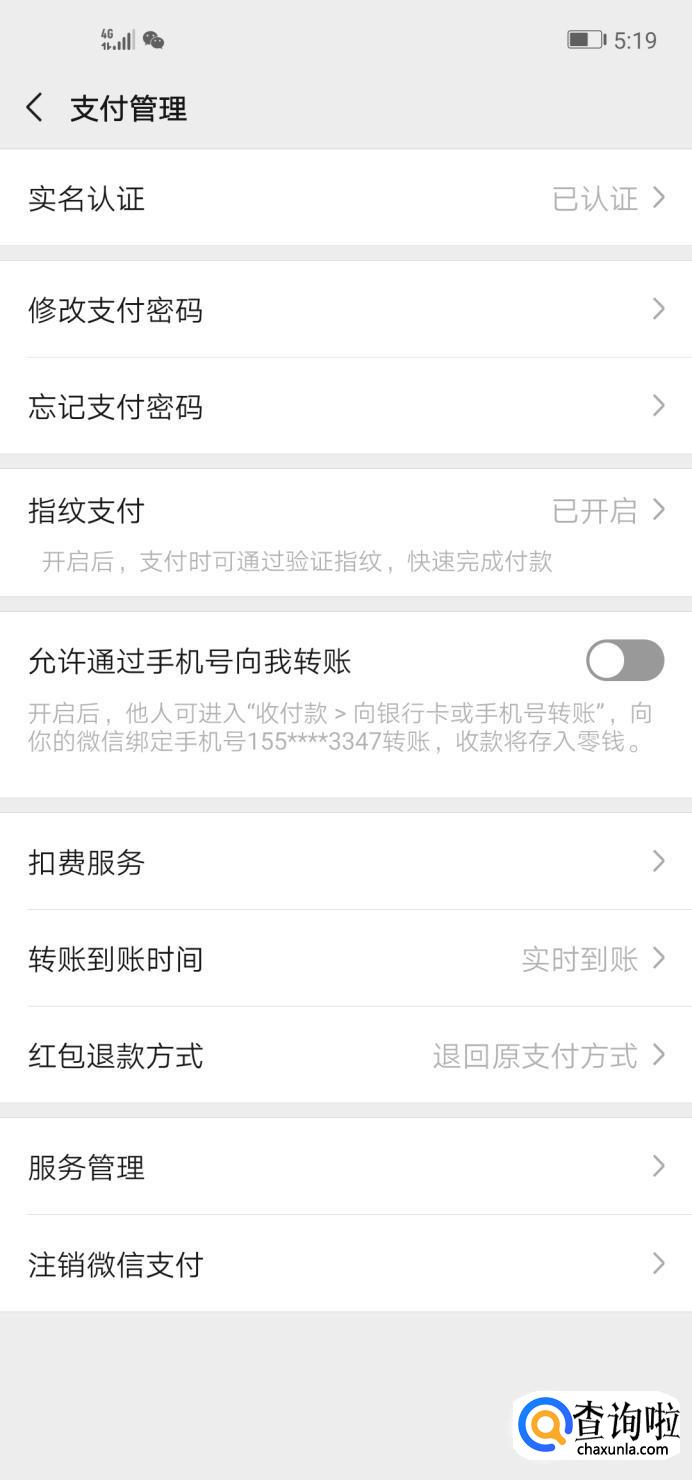
Task: Select 忘记支付密码 row
Action: (346, 407)
